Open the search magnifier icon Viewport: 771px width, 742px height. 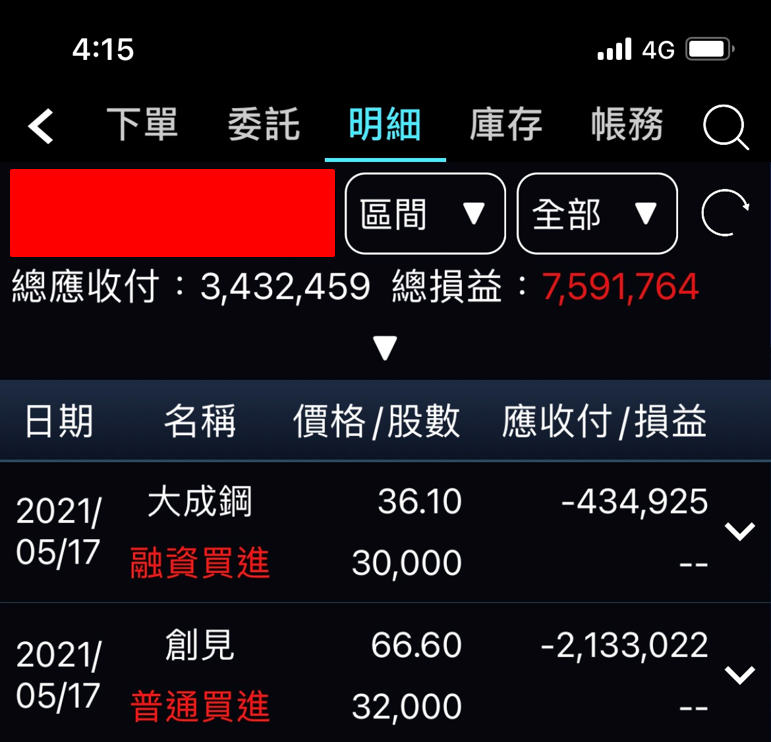pyautogui.click(x=726, y=127)
